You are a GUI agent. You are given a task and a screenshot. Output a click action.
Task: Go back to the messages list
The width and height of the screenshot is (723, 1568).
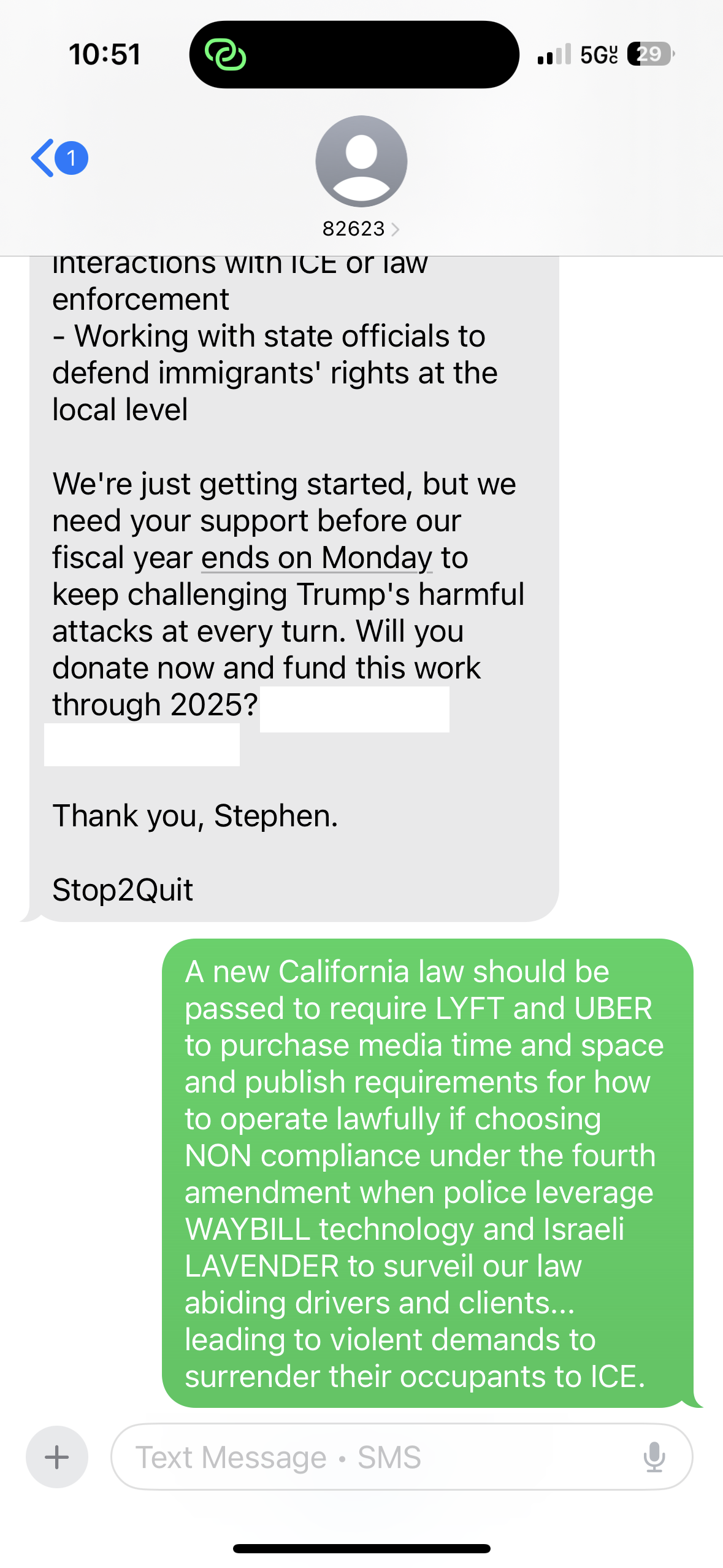coord(59,158)
